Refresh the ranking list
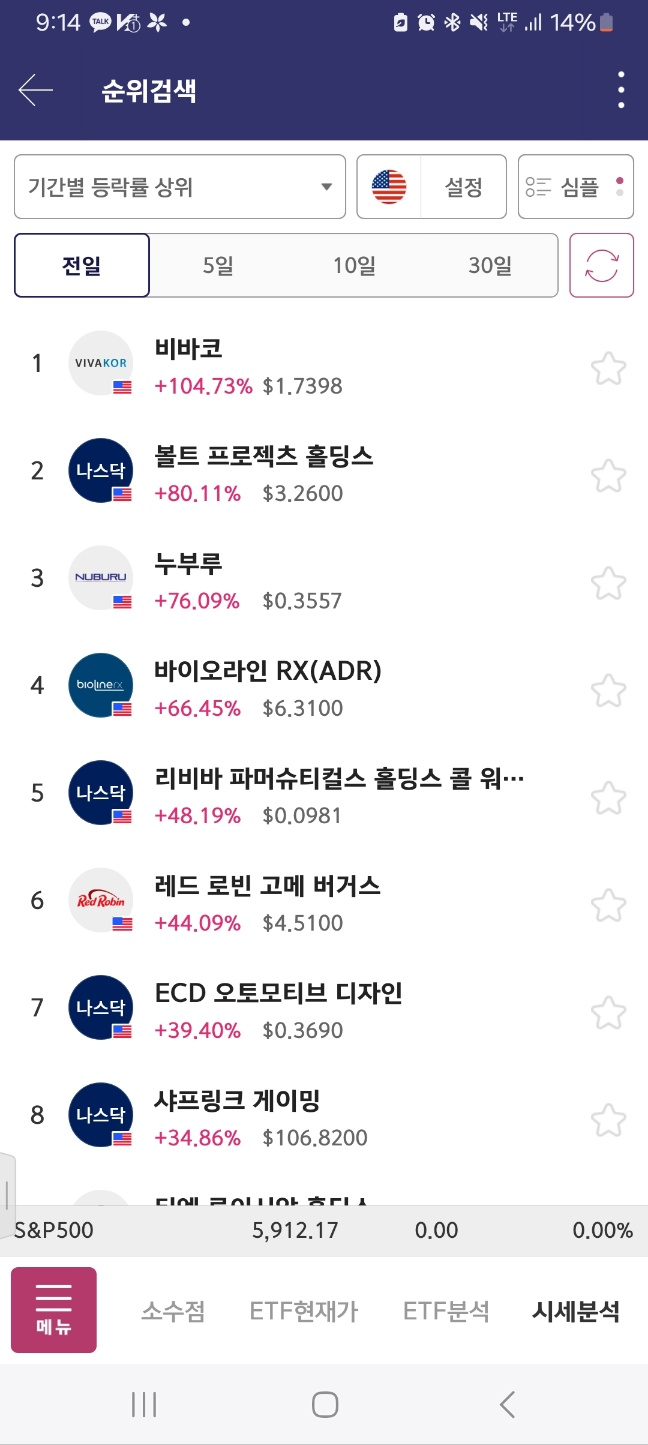The height and width of the screenshot is (1445, 648). point(602,266)
